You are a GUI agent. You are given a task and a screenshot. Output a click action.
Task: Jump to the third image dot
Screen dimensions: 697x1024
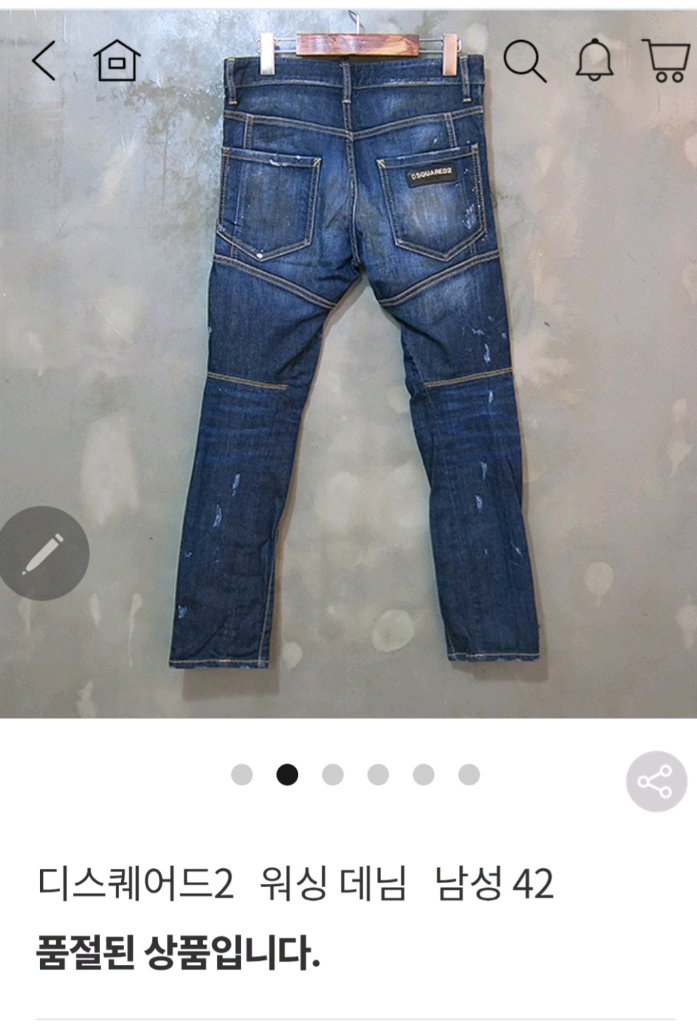pos(333,775)
